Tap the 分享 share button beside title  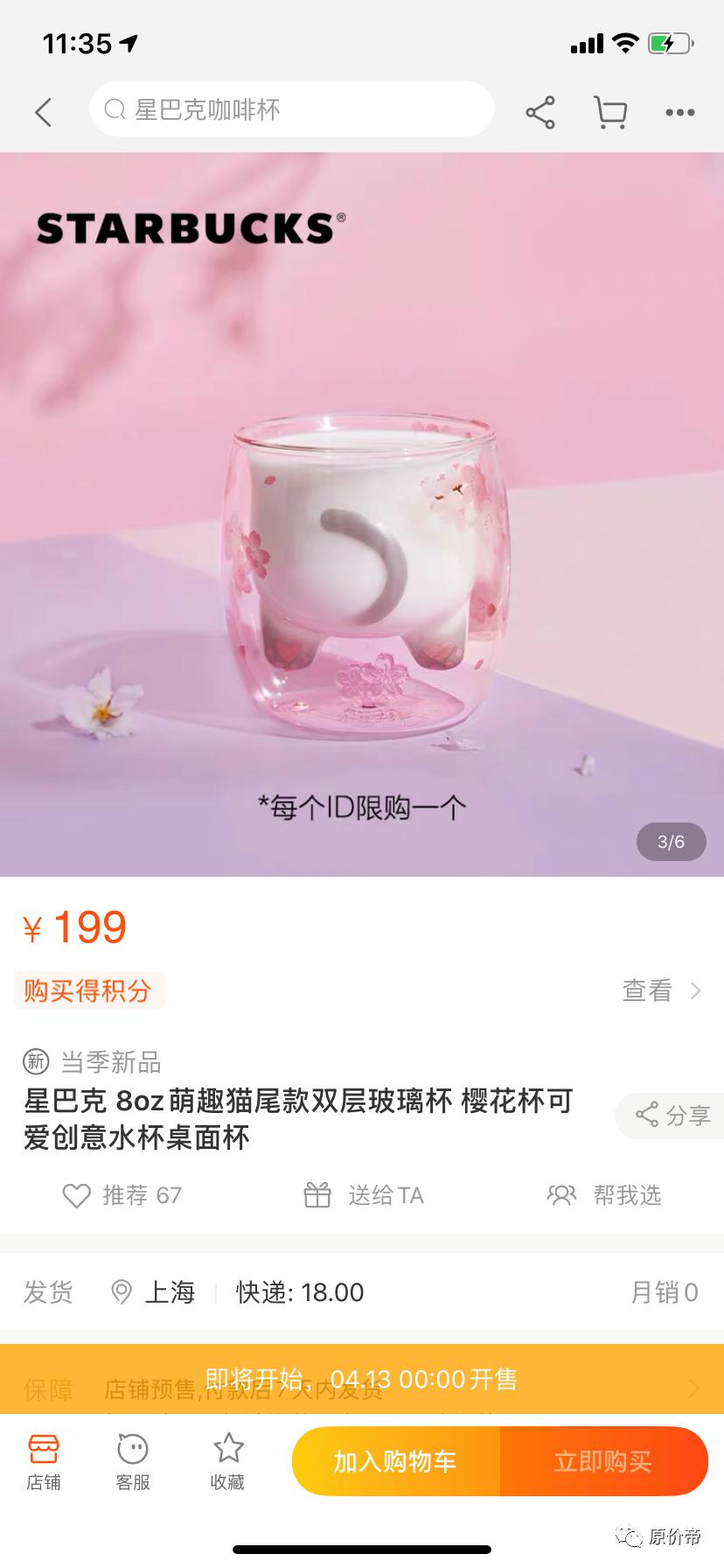pos(672,1116)
